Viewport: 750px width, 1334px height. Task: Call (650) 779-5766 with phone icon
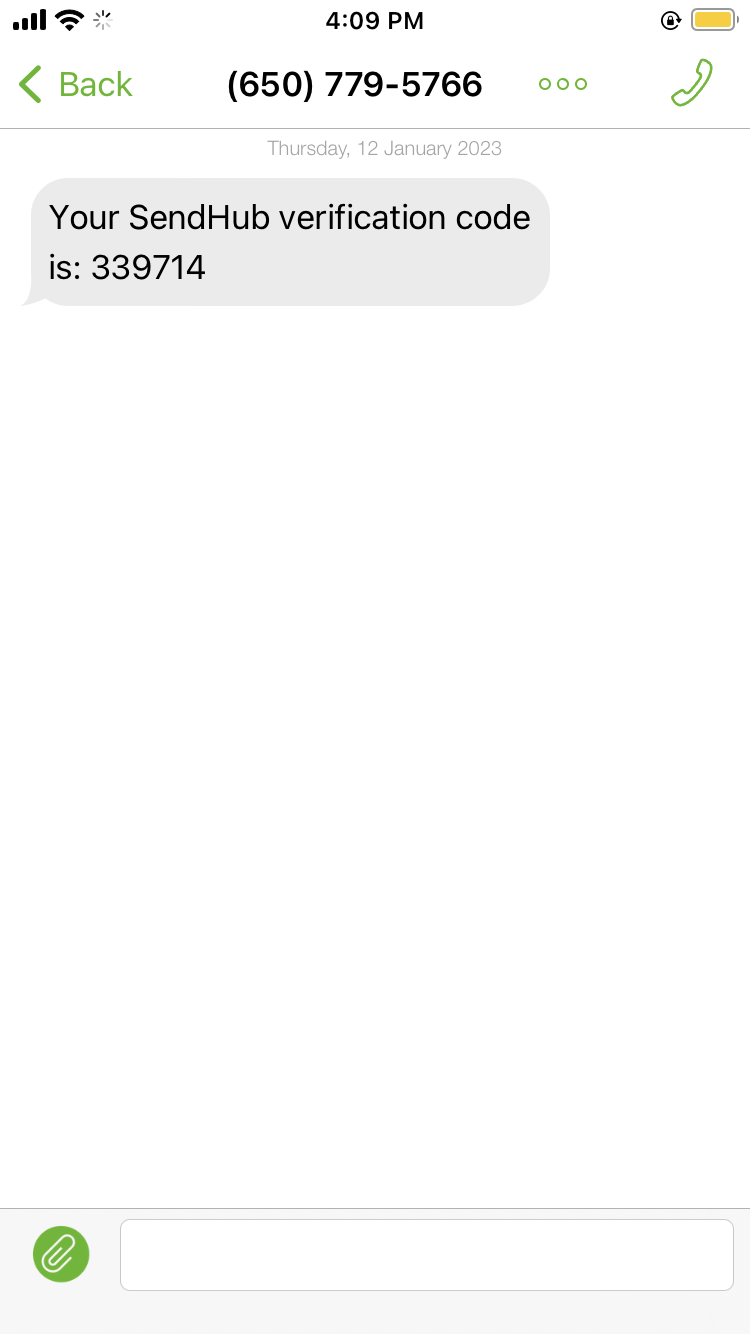tap(692, 83)
